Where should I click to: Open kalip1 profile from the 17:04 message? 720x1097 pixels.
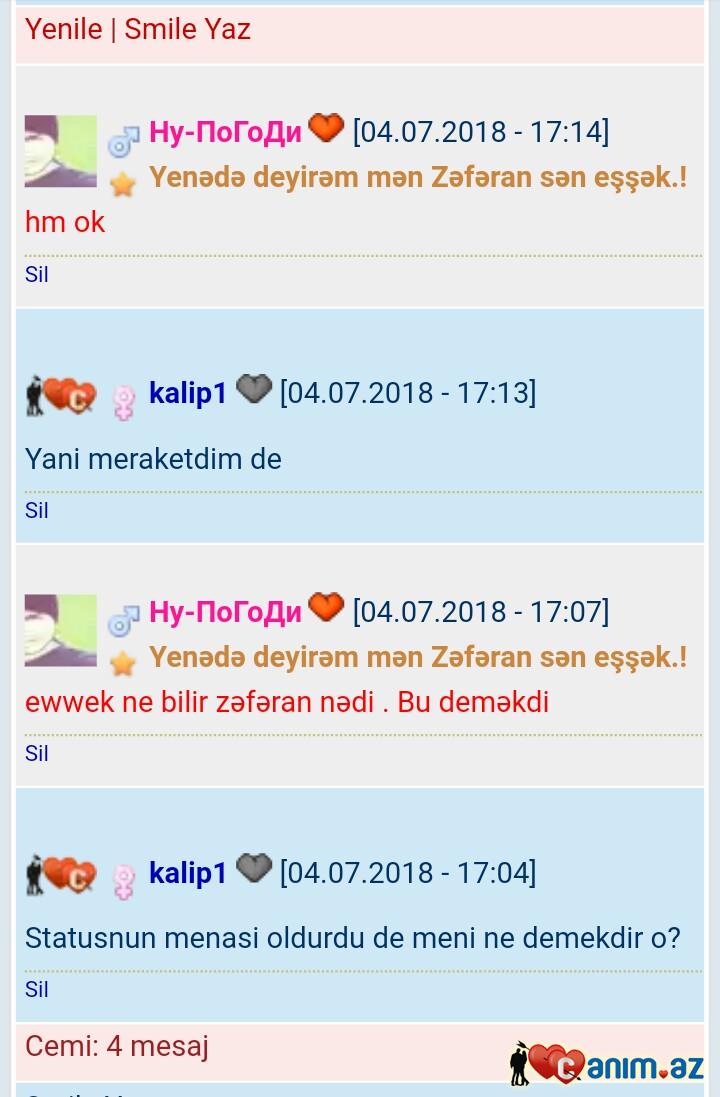188,873
